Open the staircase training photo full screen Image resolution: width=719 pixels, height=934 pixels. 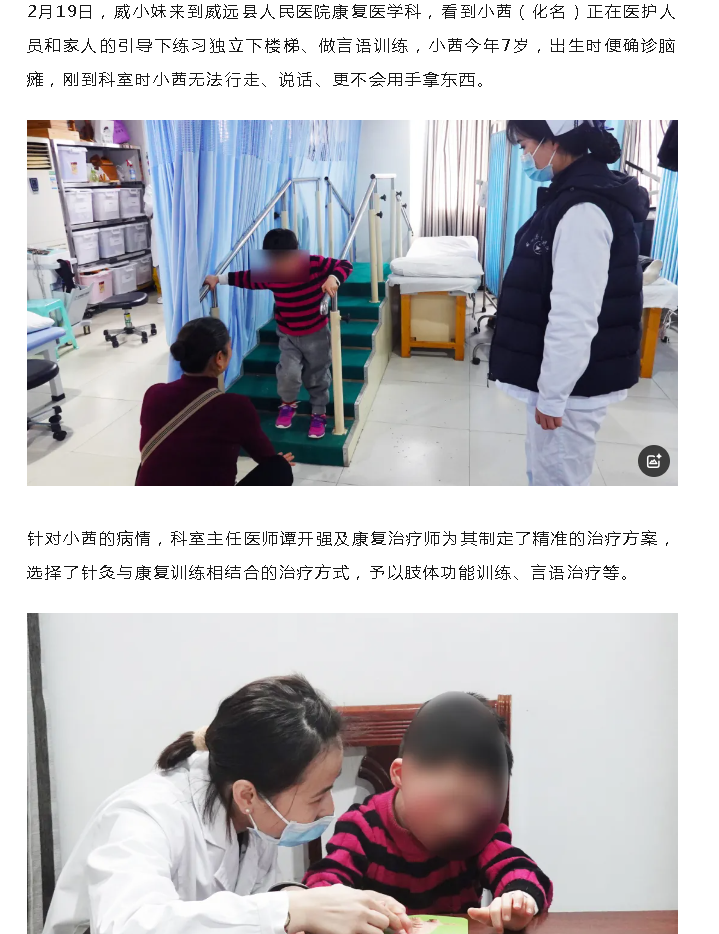352,303
